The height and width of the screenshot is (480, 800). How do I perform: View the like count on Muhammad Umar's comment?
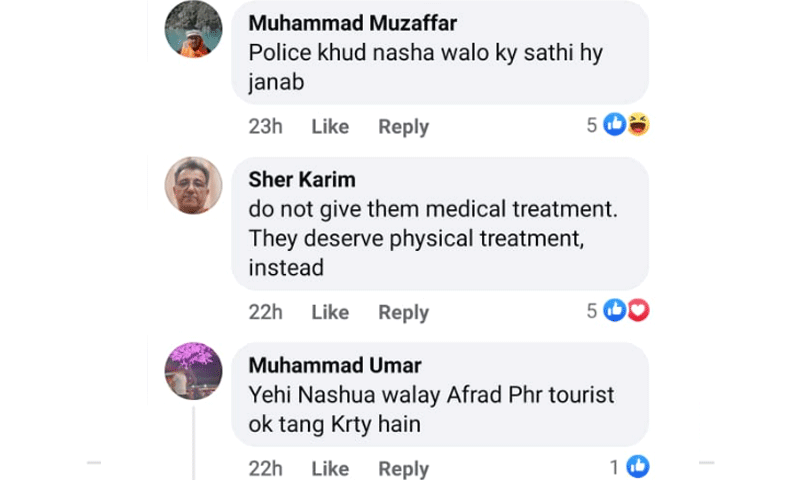[630, 466]
